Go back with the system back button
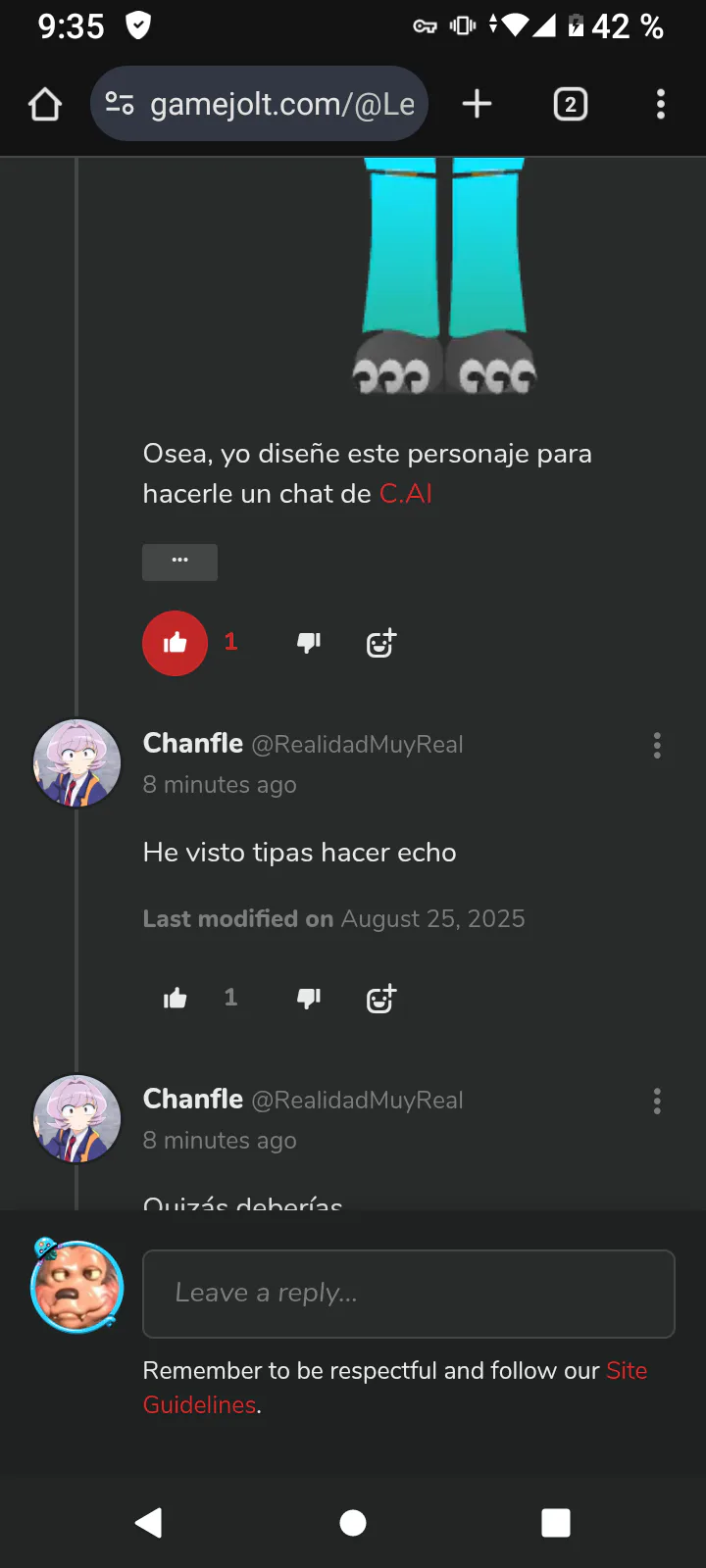The image size is (706, 1568). click(x=149, y=1522)
